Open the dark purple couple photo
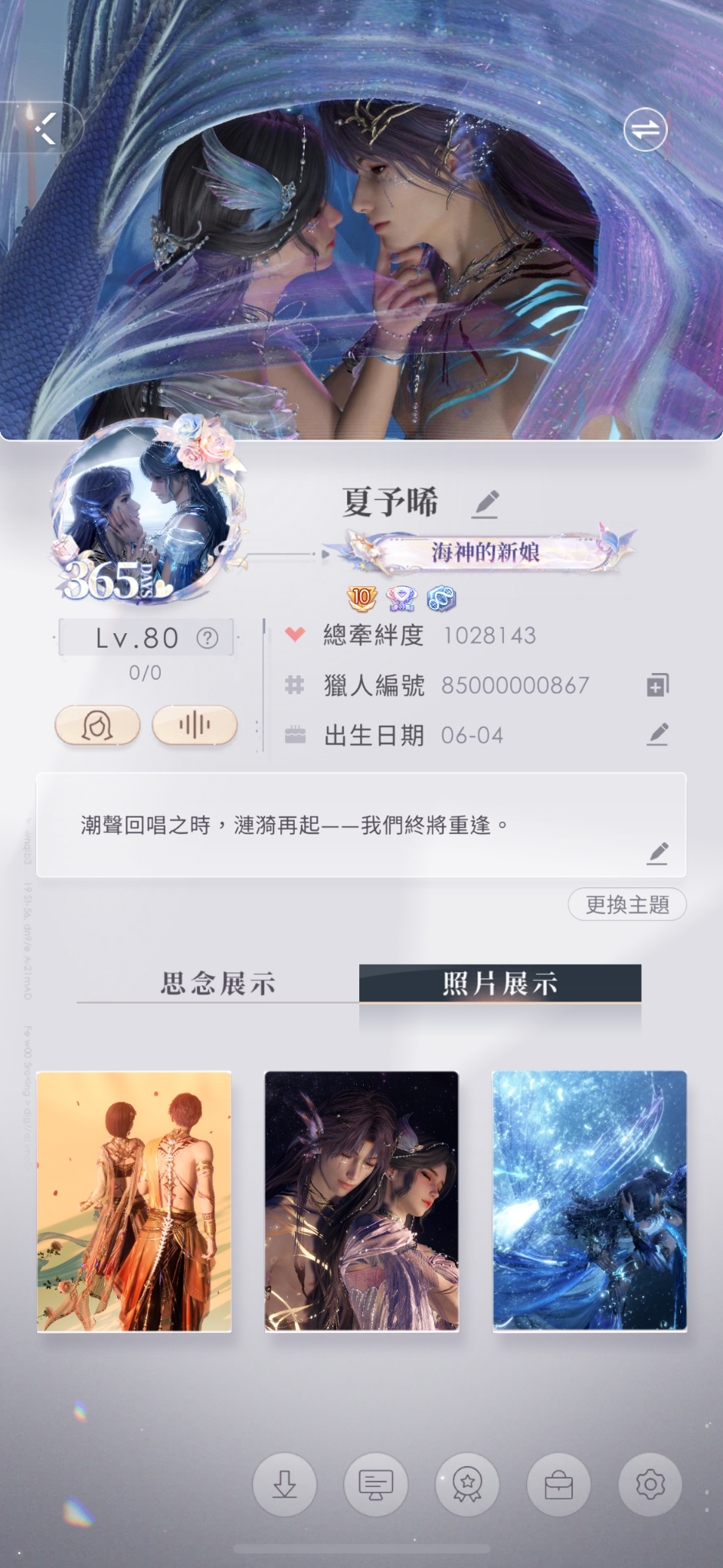 (x=361, y=1200)
